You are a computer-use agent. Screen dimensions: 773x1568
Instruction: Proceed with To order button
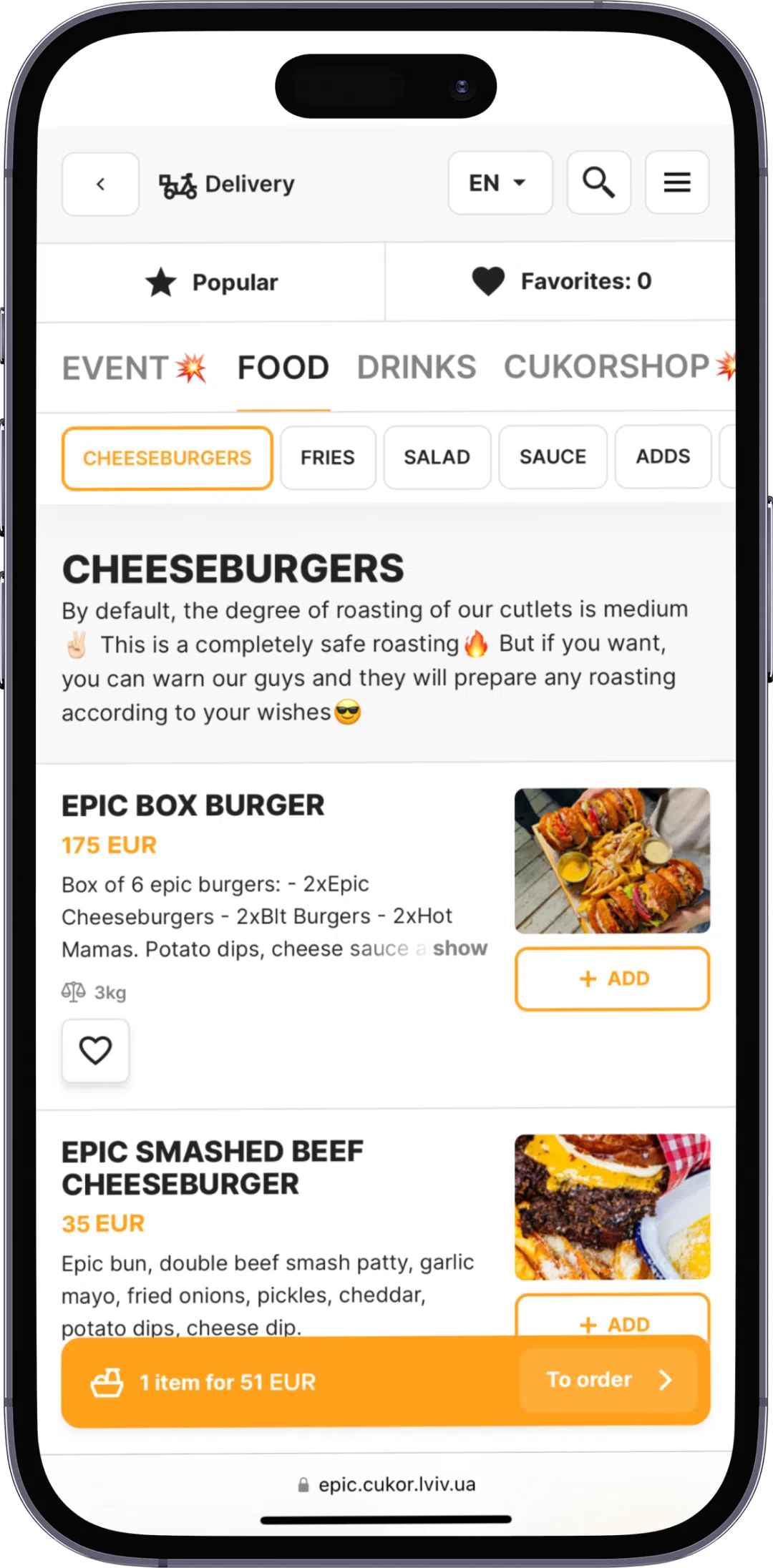(608, 1380)
